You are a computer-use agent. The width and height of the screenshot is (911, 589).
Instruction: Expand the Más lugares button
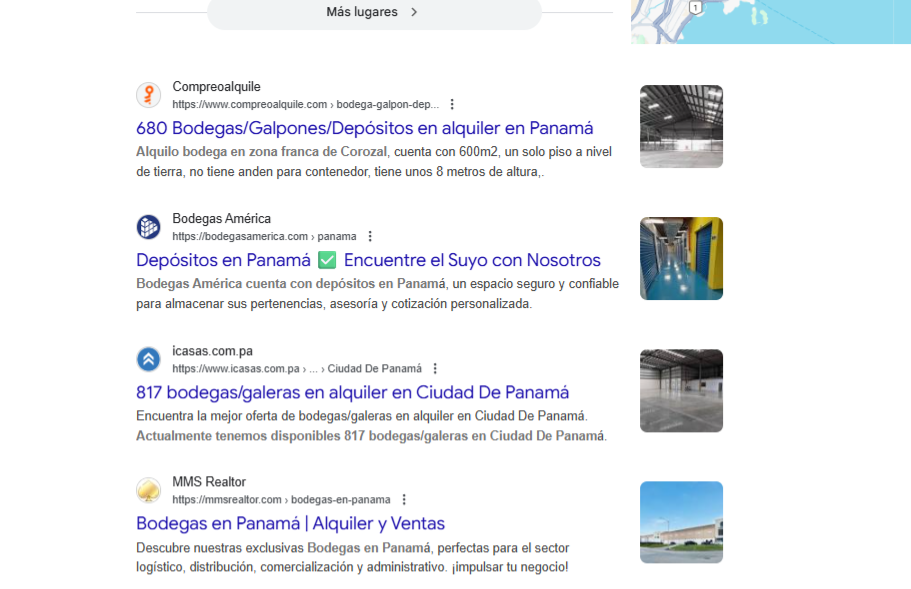click(373, 12)
